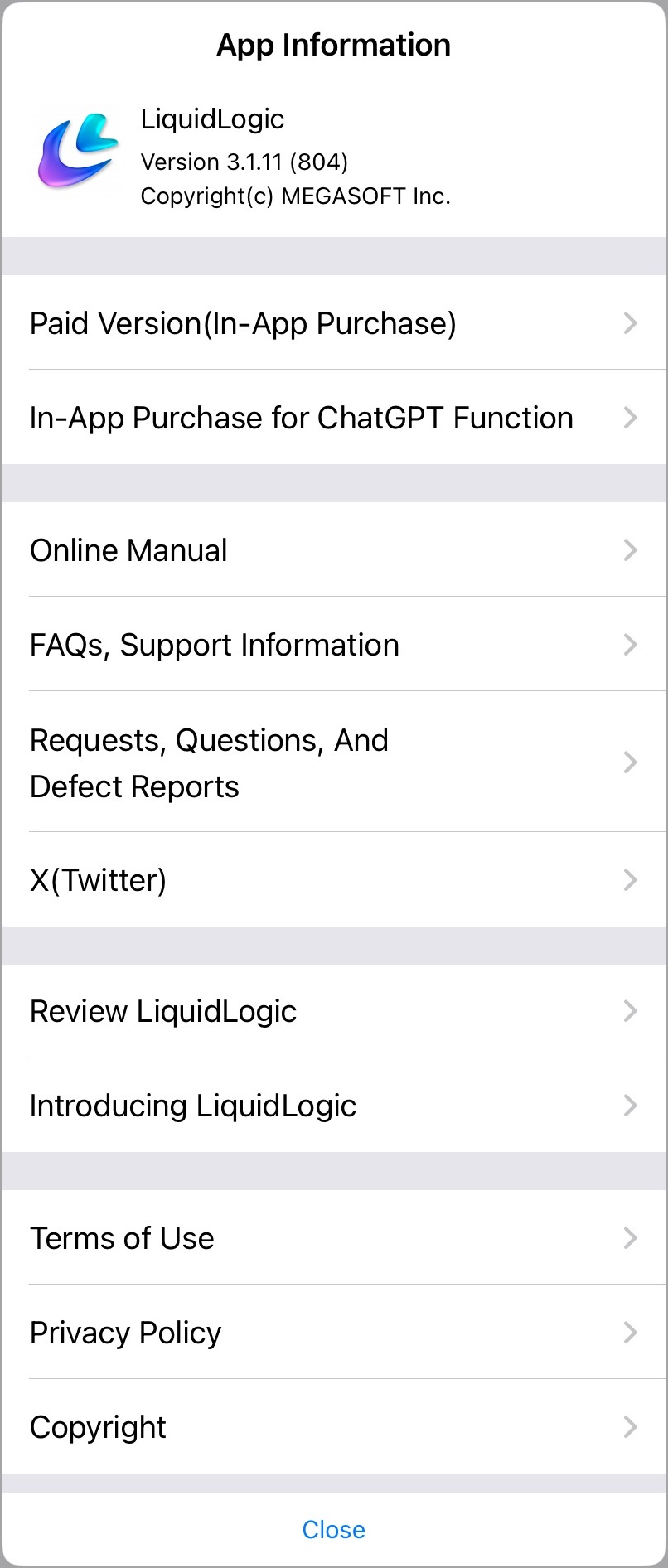Expand the Terms of Use chevron
Viewport: 668px width, 1568px height.
[630, 1237]
